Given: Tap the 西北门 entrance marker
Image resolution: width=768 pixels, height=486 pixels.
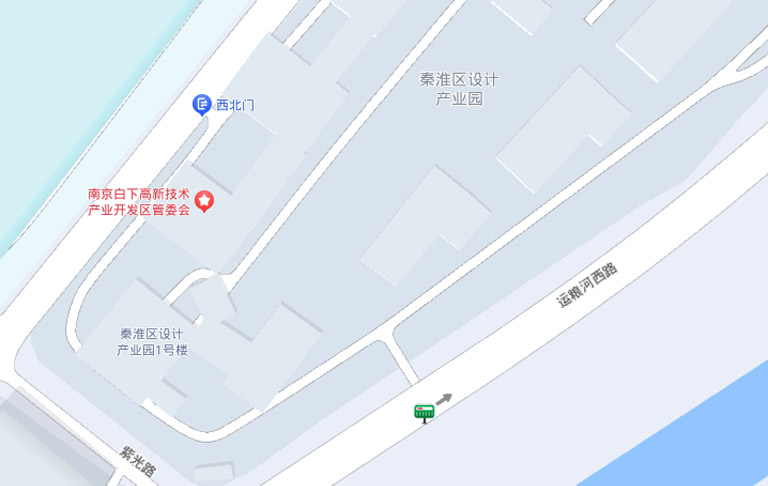Looking at the screenshot, I should [202, 105].
